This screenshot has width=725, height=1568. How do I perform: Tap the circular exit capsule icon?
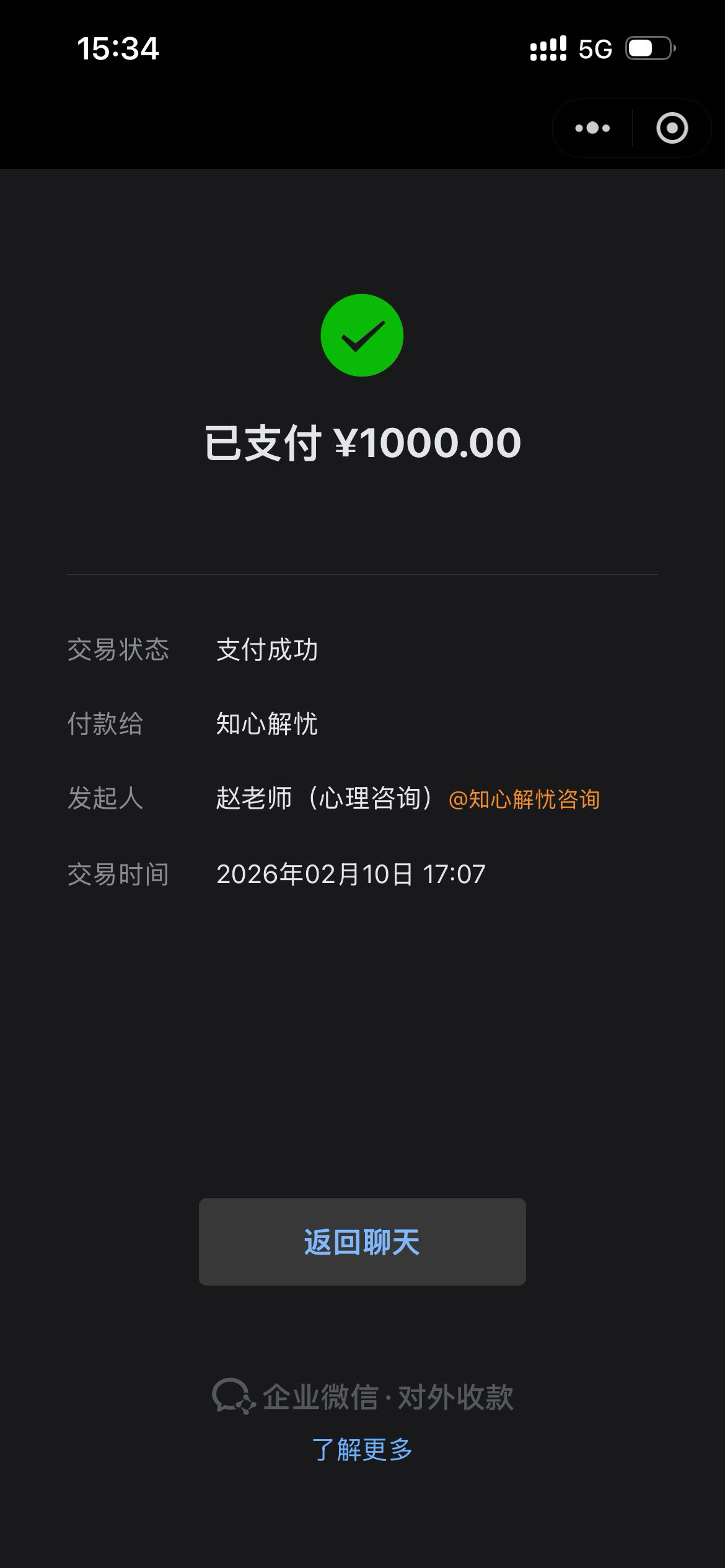coord(672,128)
